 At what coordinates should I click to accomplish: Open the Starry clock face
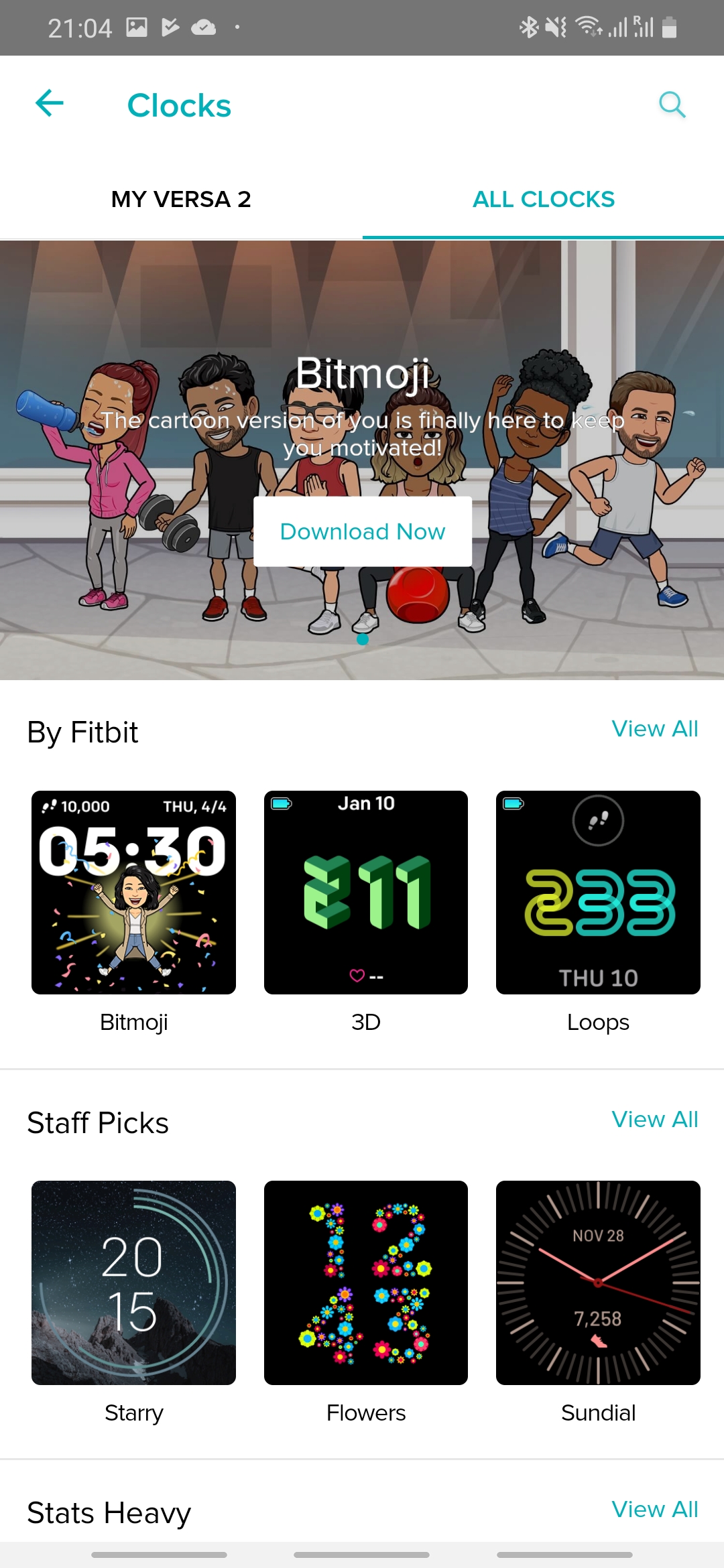pyautogui.click(x=133, y=1283)
